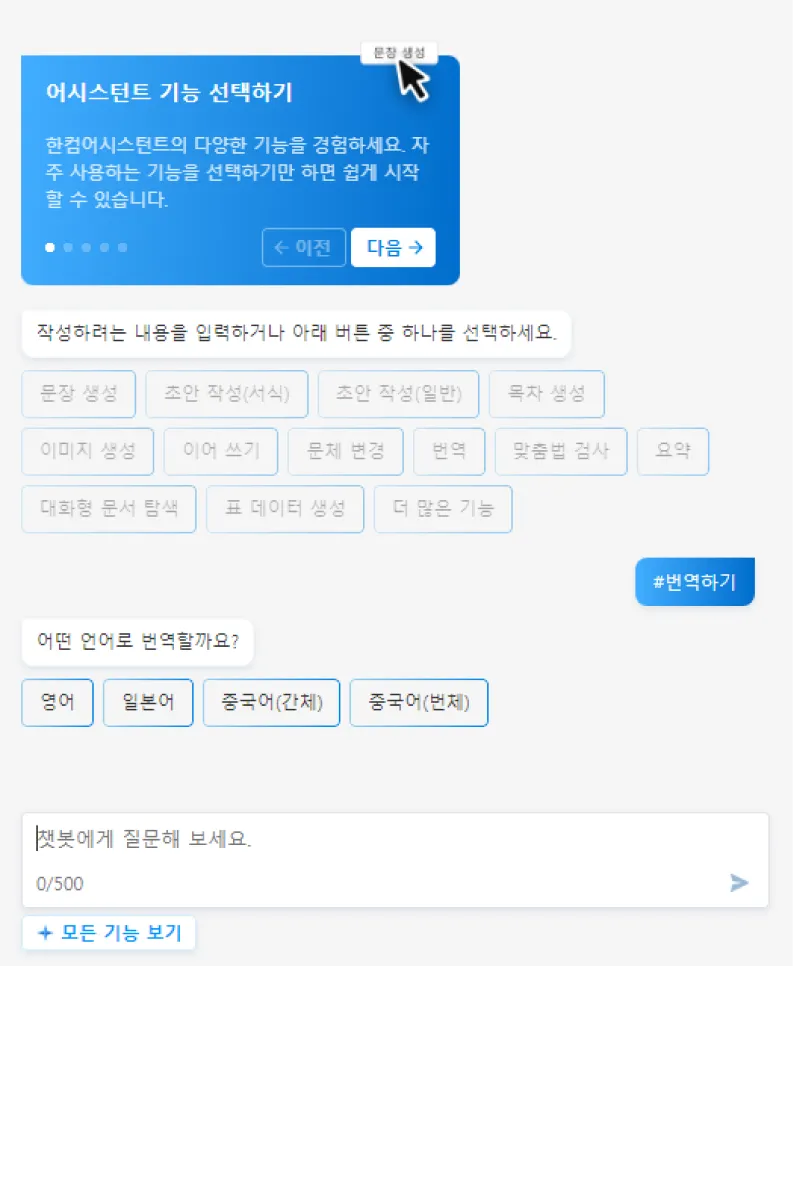The image size is (800, 1200).
Task: Send the message with the arrow icon
Action: point(739,883)
